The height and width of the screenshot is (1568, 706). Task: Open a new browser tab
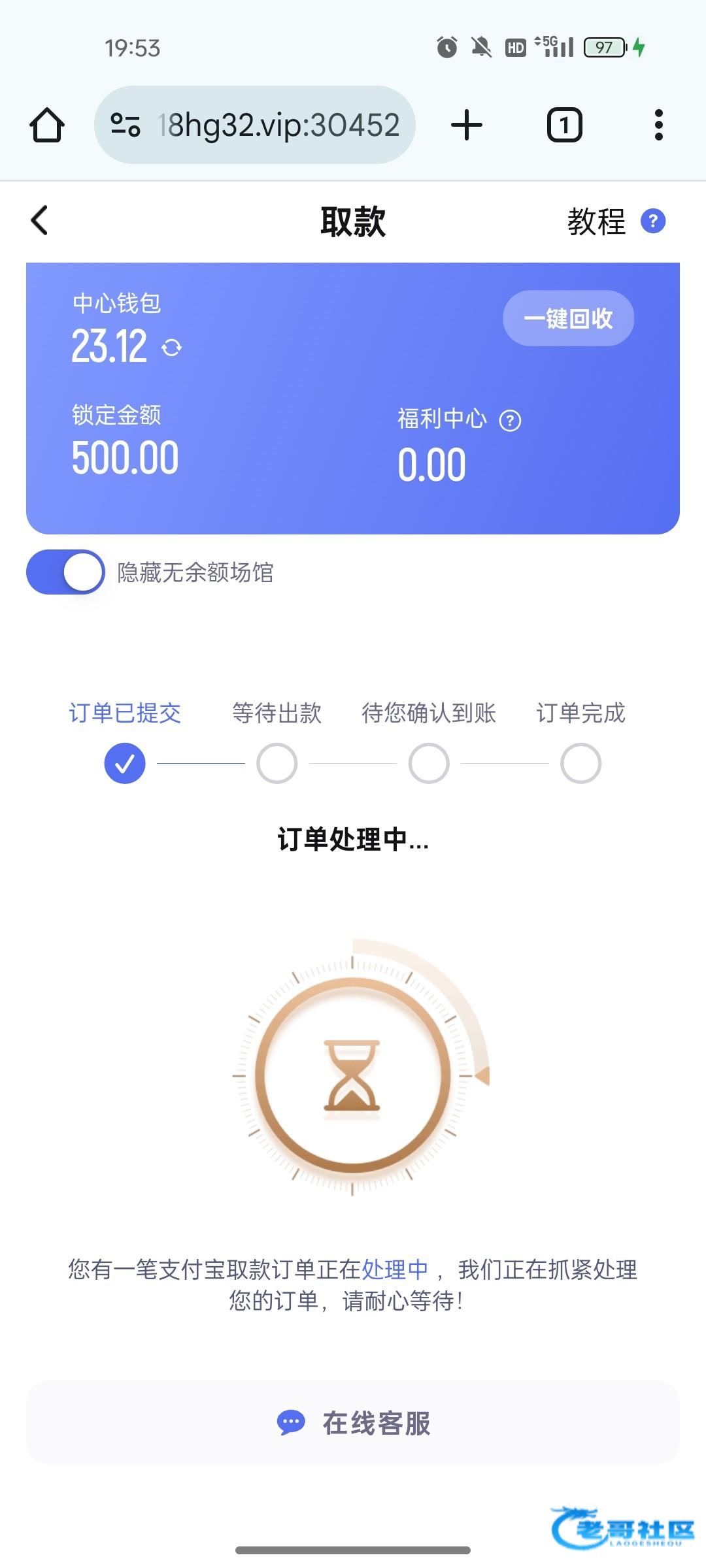[467, 125]
